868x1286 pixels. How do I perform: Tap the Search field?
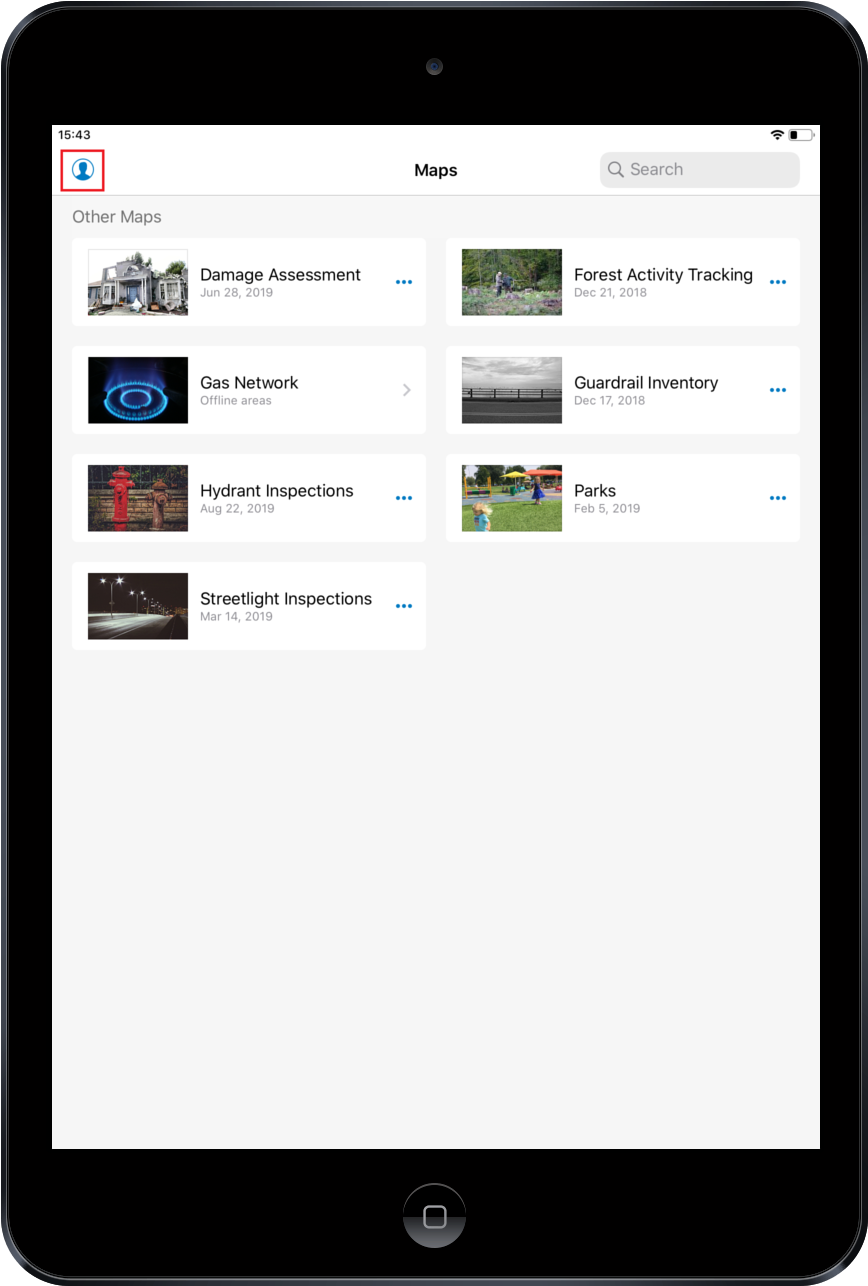(700, 170)
